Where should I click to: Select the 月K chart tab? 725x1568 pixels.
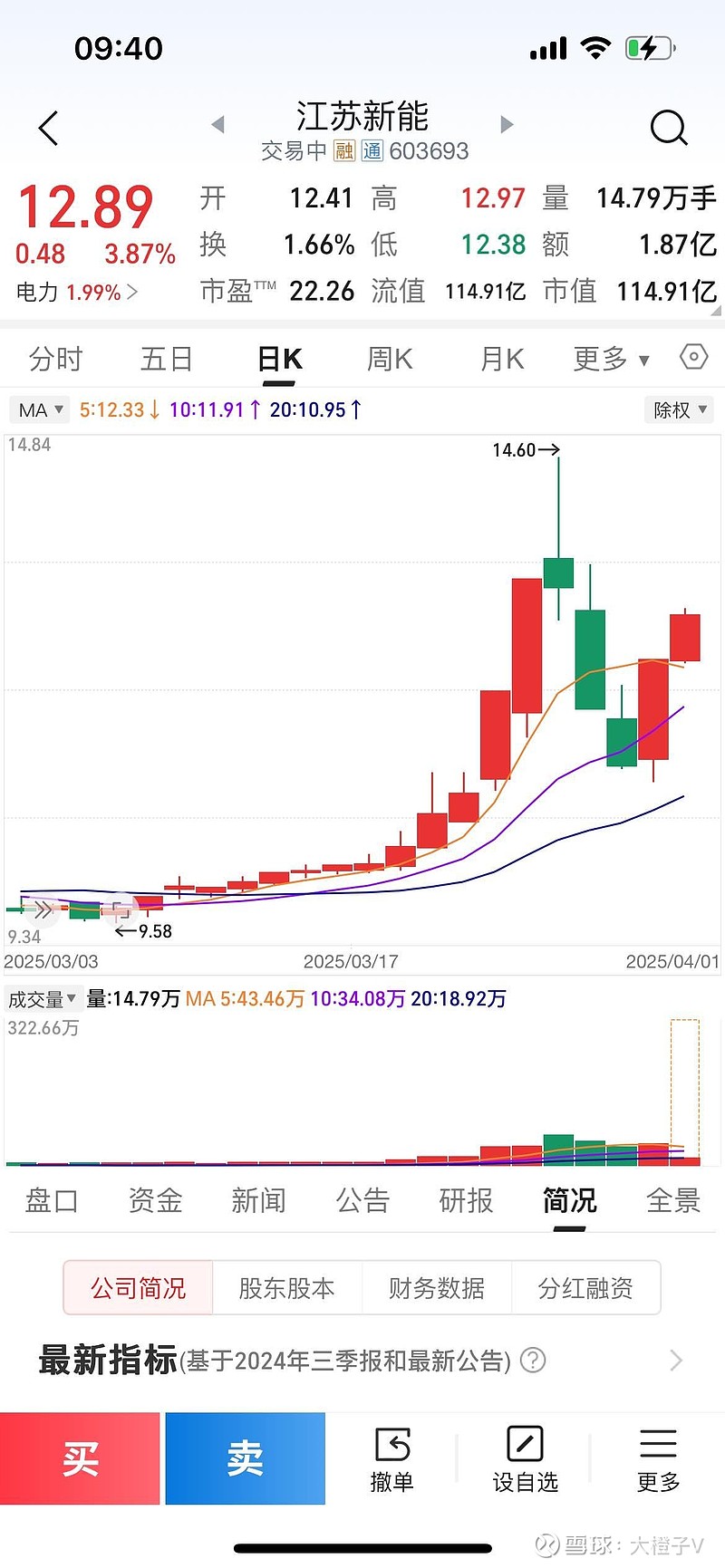tap(502, 360)
